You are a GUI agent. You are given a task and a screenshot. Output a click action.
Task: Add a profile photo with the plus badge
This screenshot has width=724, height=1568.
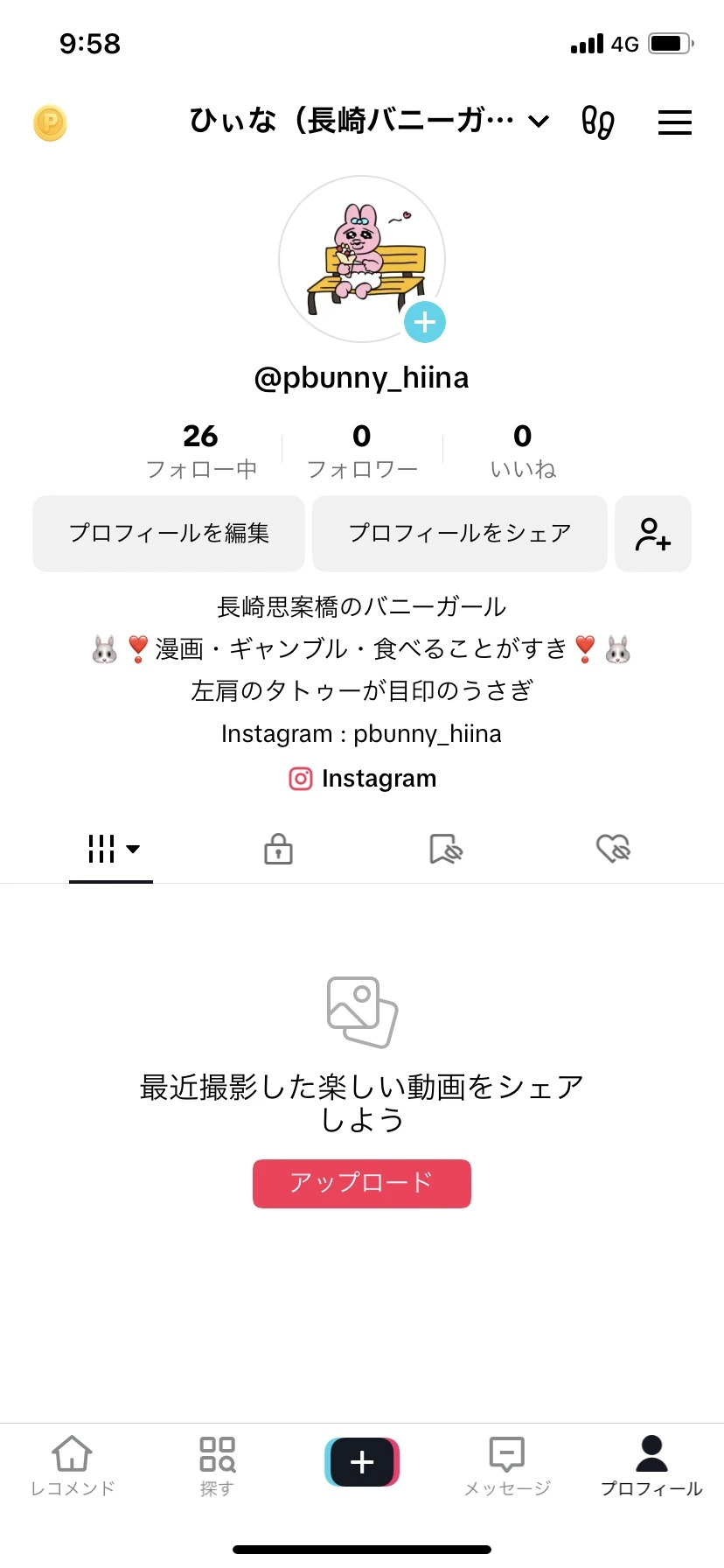[425, 322]
